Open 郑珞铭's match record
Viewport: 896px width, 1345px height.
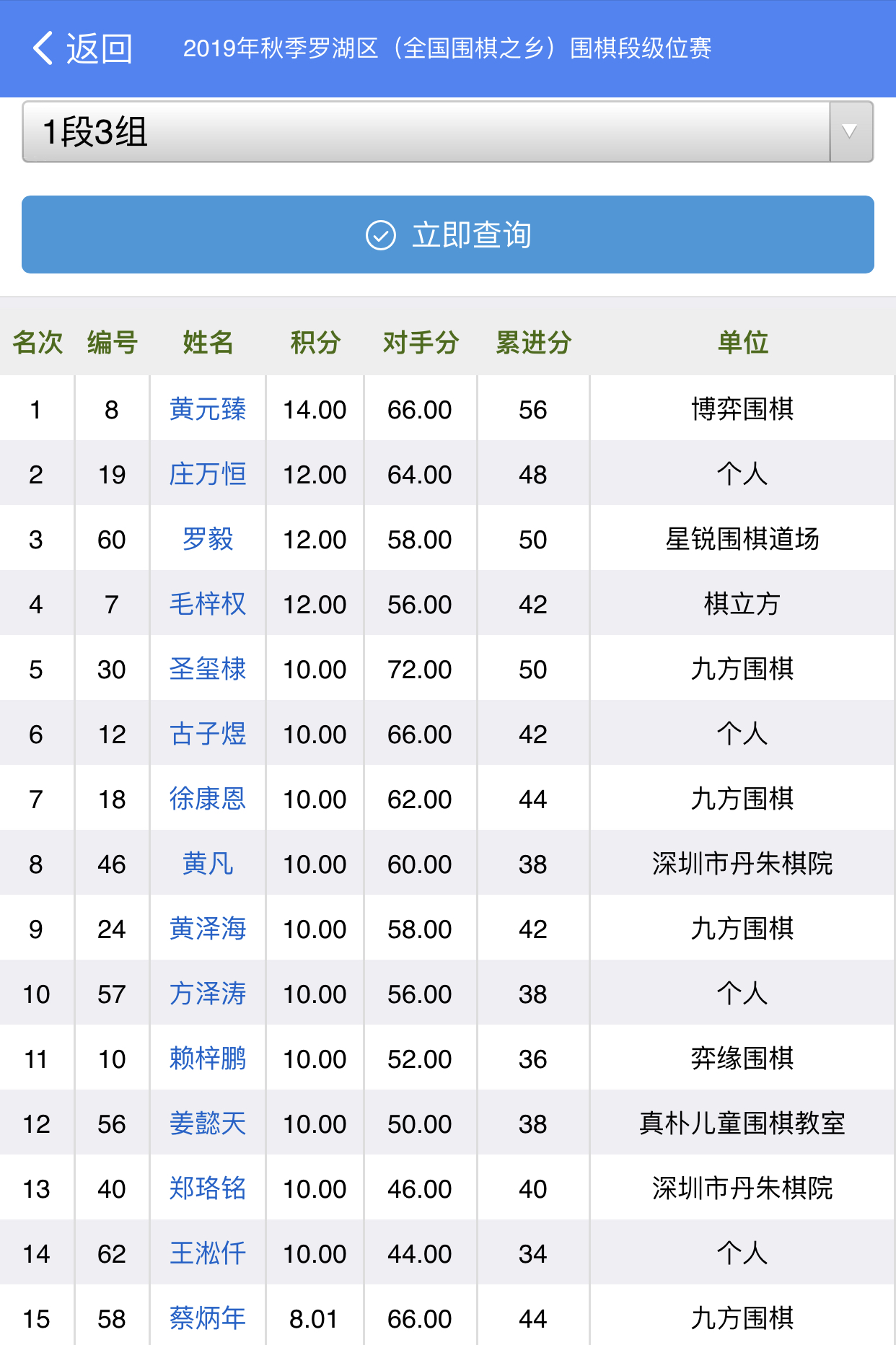pyautogui.click(x=208, y=1188)
